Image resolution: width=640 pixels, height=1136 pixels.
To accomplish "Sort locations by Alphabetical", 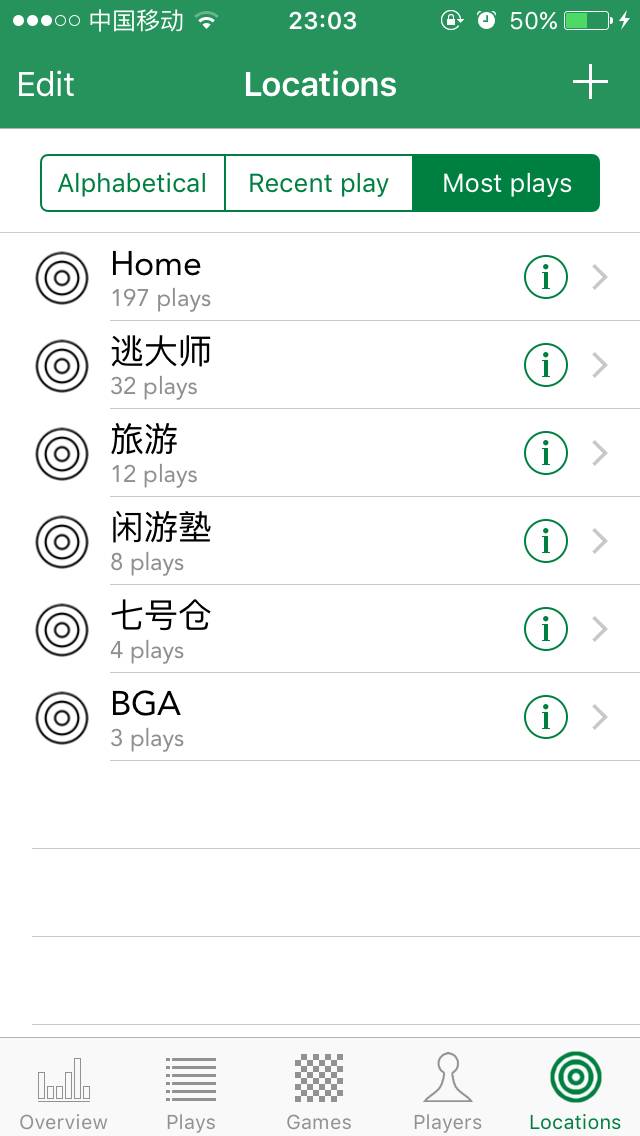I will coord(132,183).
